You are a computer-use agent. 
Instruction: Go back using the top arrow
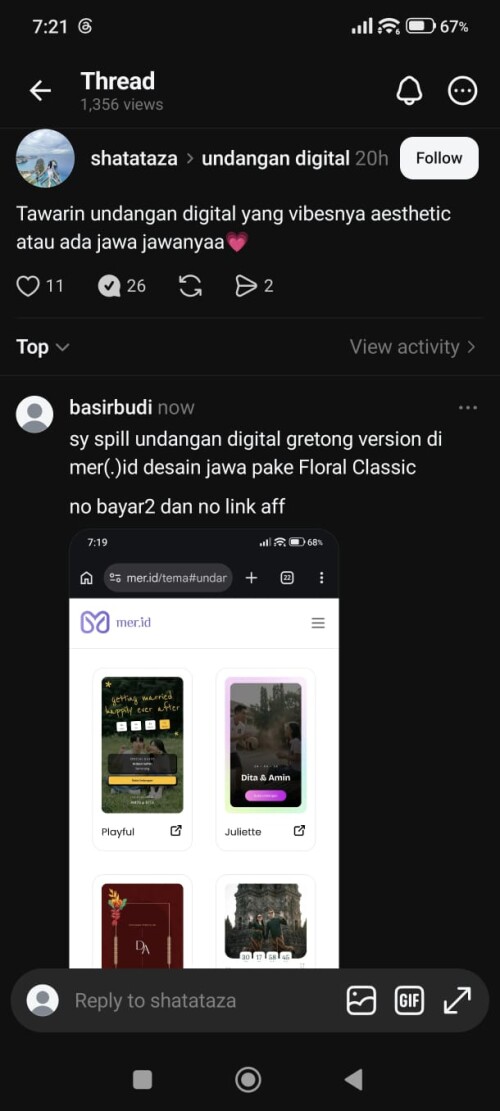pos(40,91)
